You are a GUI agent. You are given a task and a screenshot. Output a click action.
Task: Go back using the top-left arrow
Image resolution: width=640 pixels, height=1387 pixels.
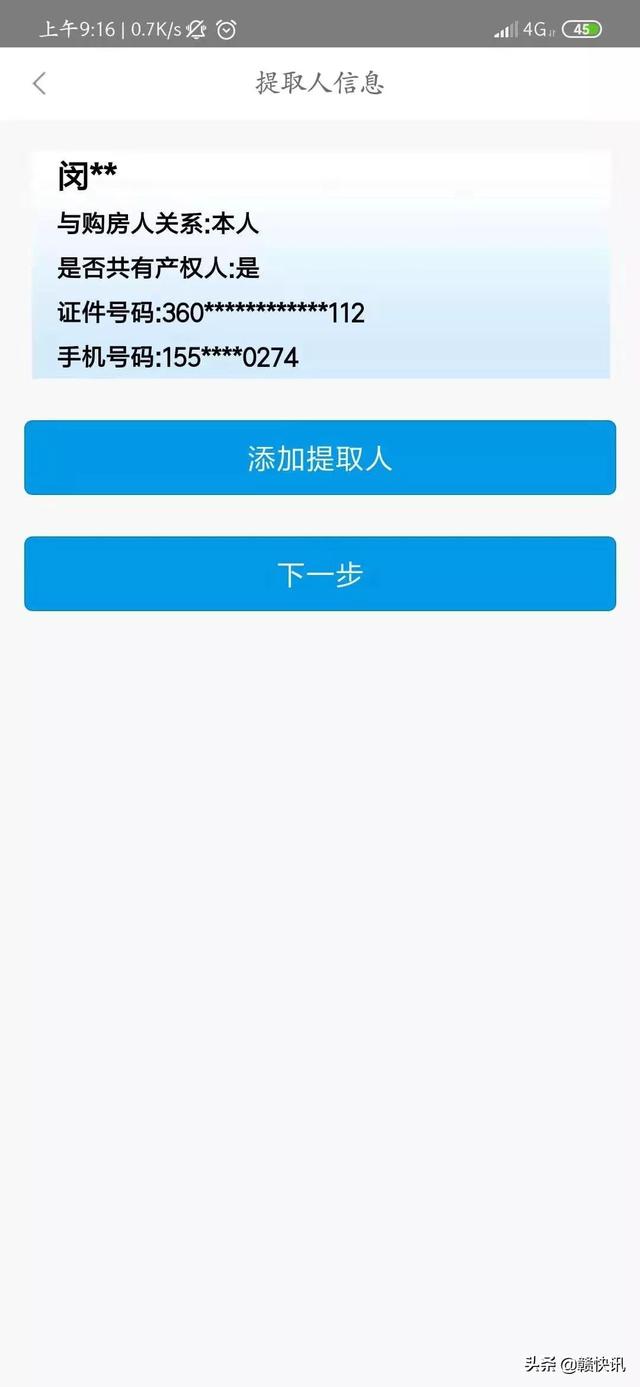point(40,83)
